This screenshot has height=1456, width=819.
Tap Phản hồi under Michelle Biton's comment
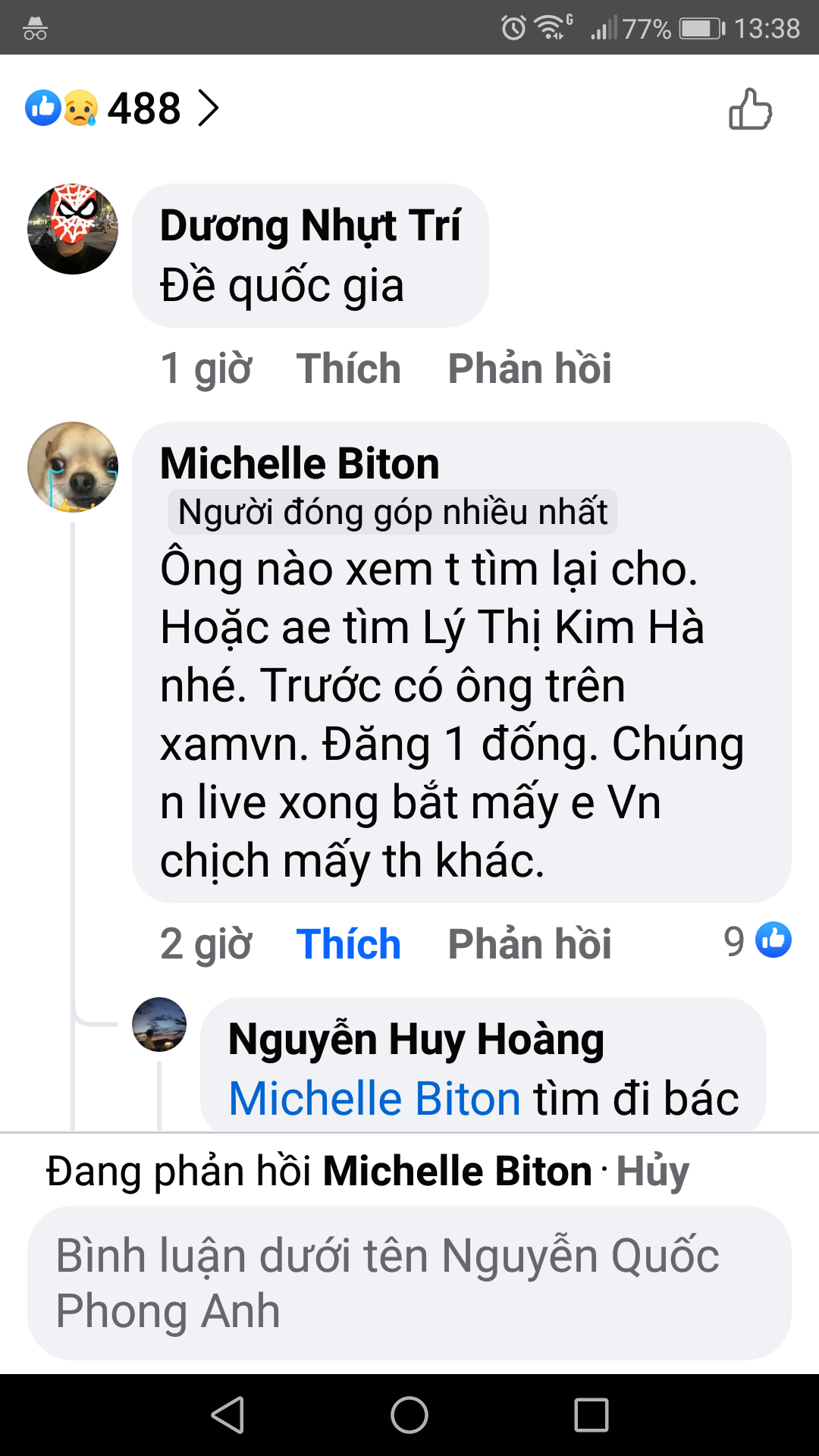click(x=529, y=944)
